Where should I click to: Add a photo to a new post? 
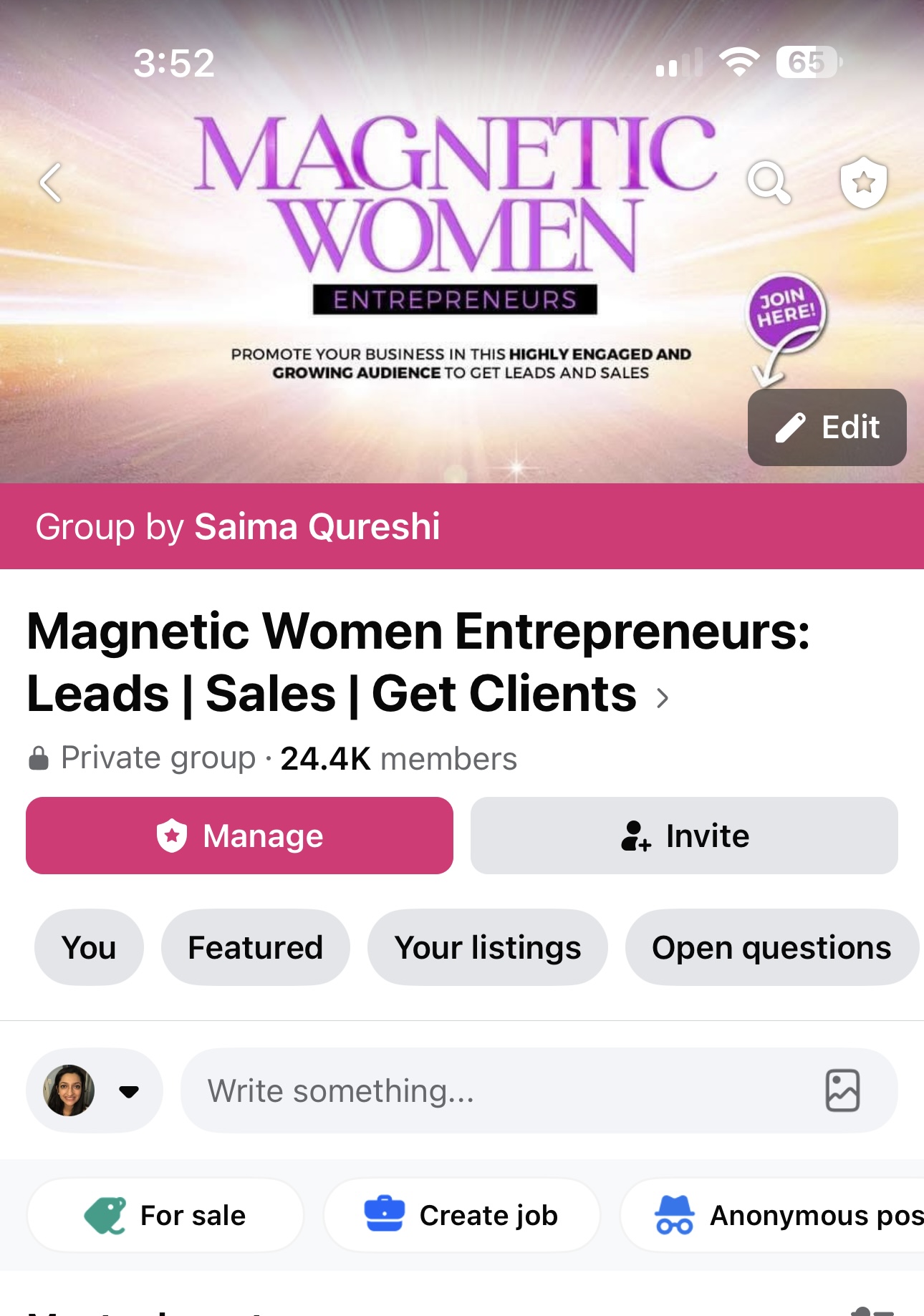pos(842,1090)
